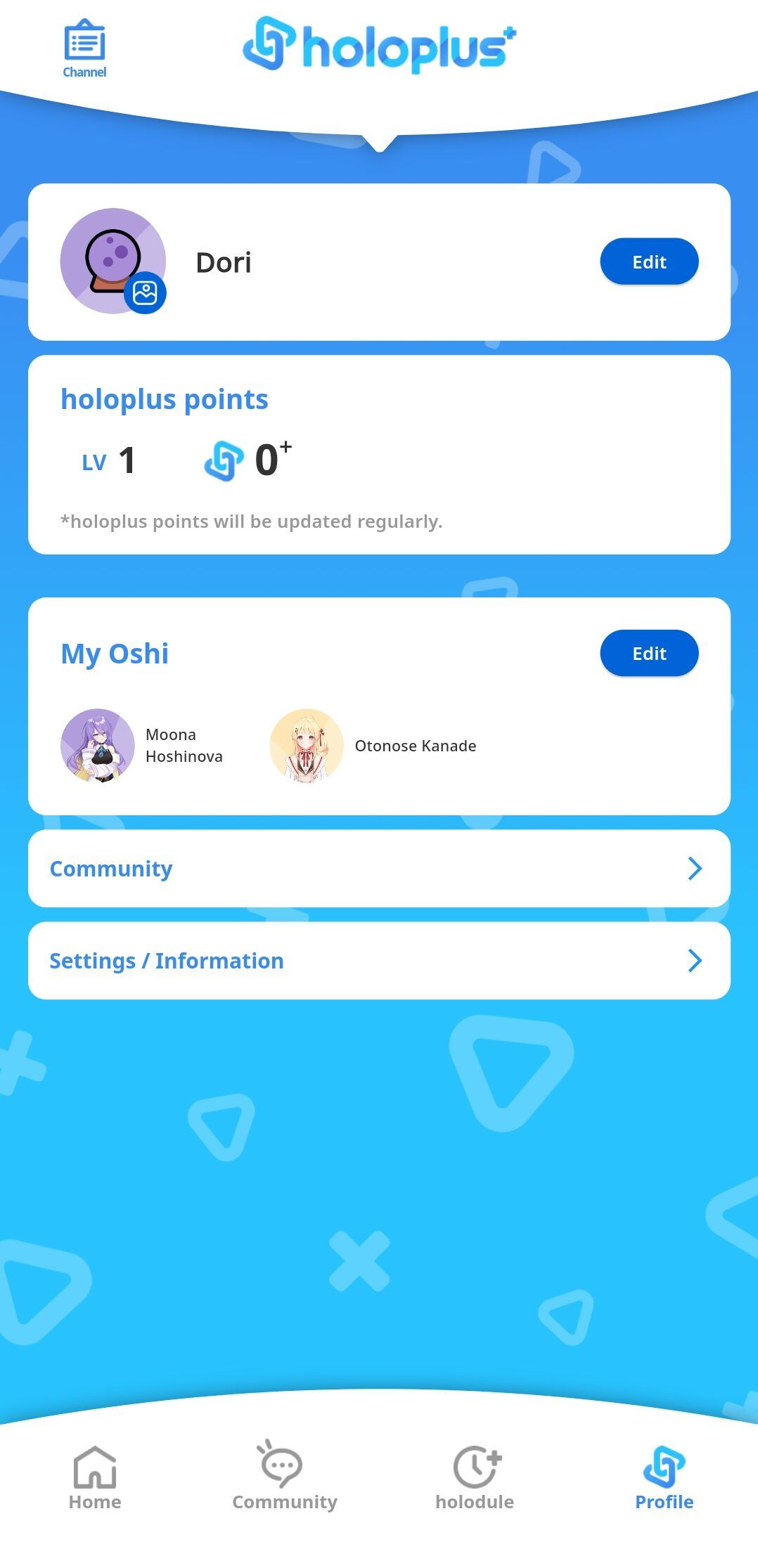Open the Channel list icon
The image size is (758, 1568).
[84, 48]
